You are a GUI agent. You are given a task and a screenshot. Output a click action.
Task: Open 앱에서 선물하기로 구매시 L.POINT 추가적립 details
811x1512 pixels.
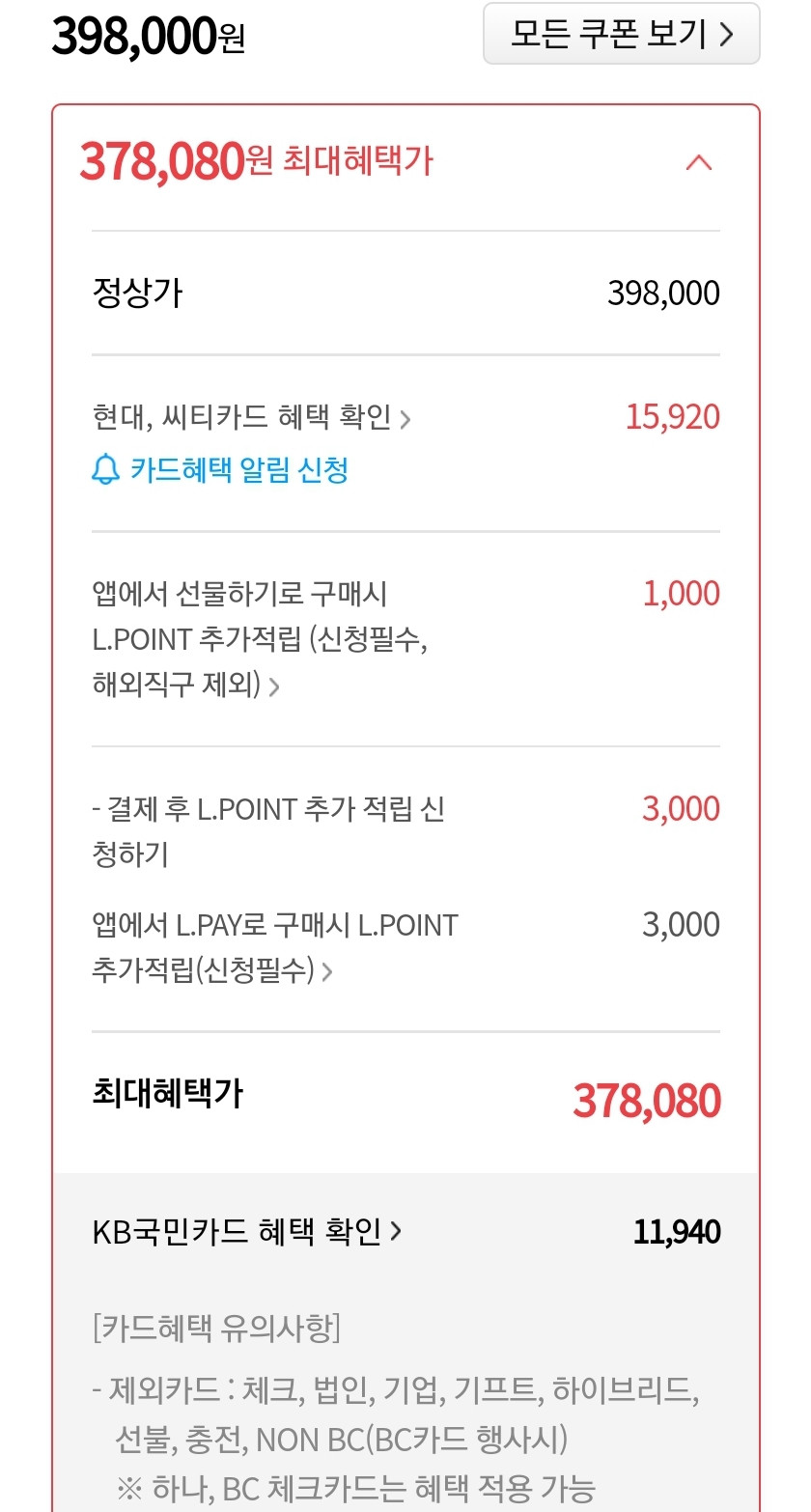261,639
